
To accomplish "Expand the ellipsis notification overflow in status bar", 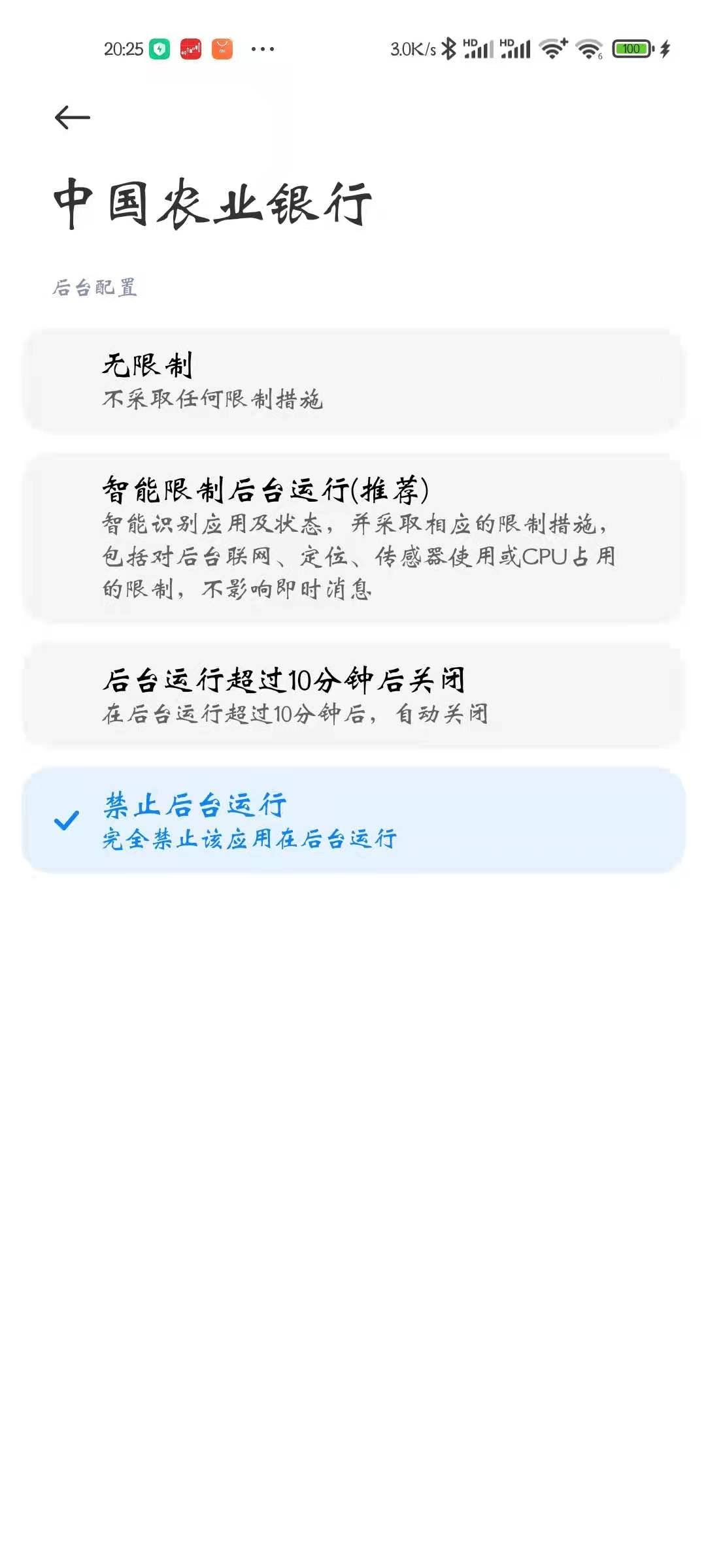I will (261, 48).
